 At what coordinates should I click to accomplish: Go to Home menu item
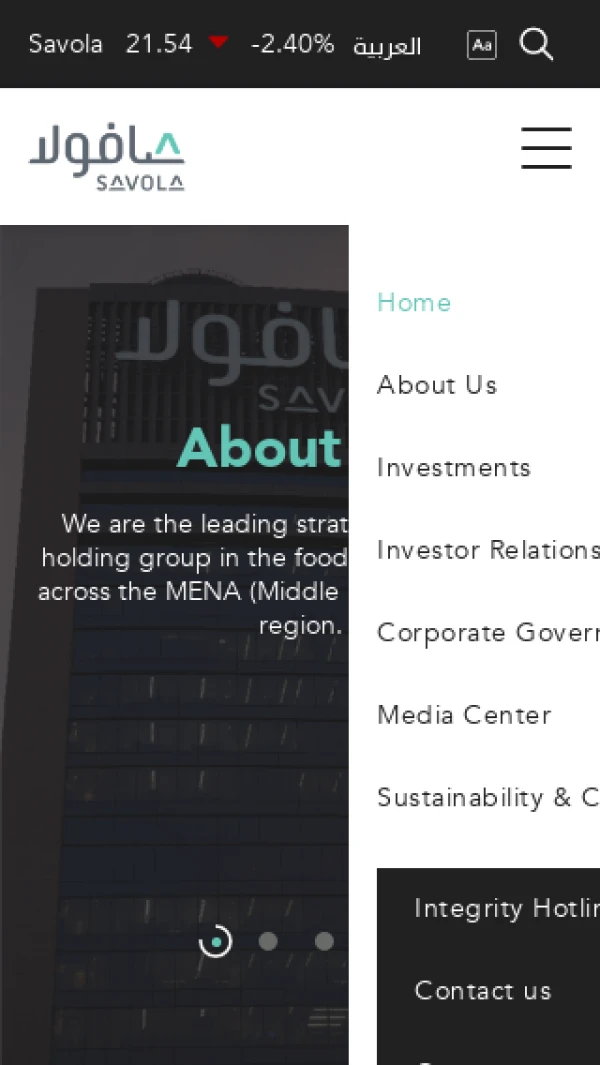click(x=414, y=303)
